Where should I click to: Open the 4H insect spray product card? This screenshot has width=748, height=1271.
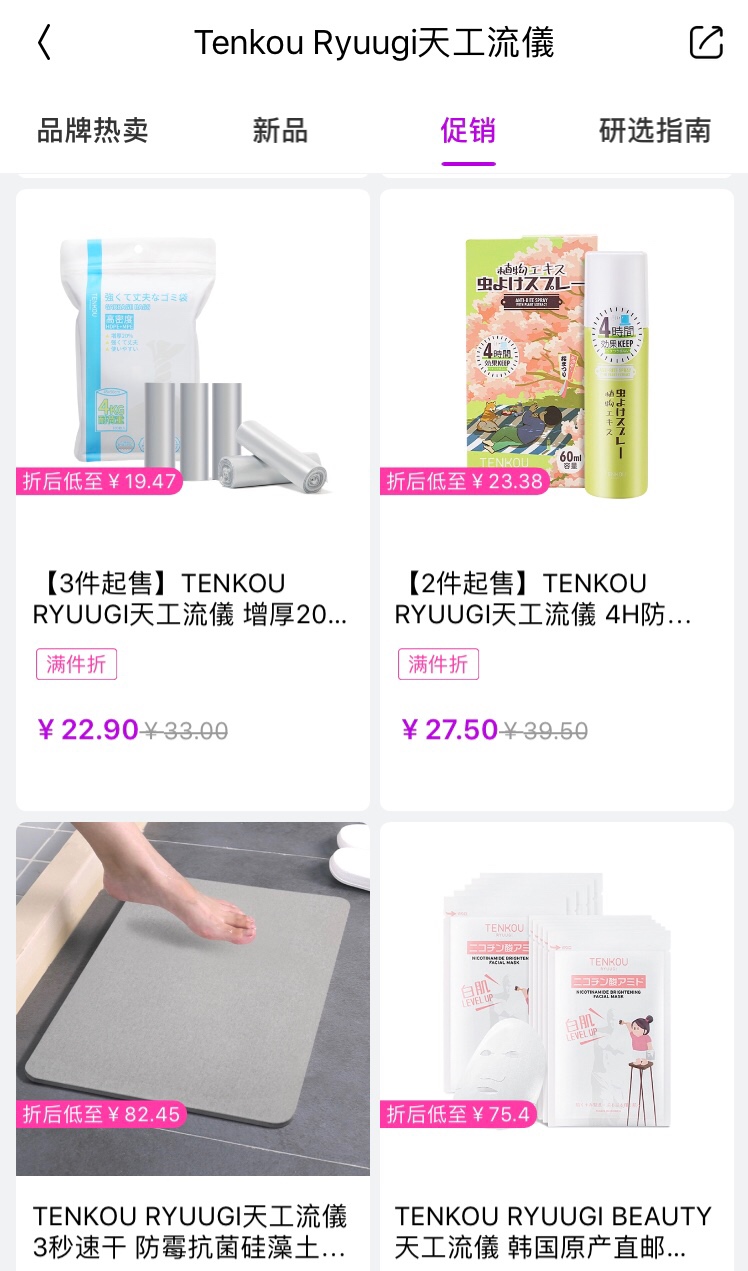point(556,500)
